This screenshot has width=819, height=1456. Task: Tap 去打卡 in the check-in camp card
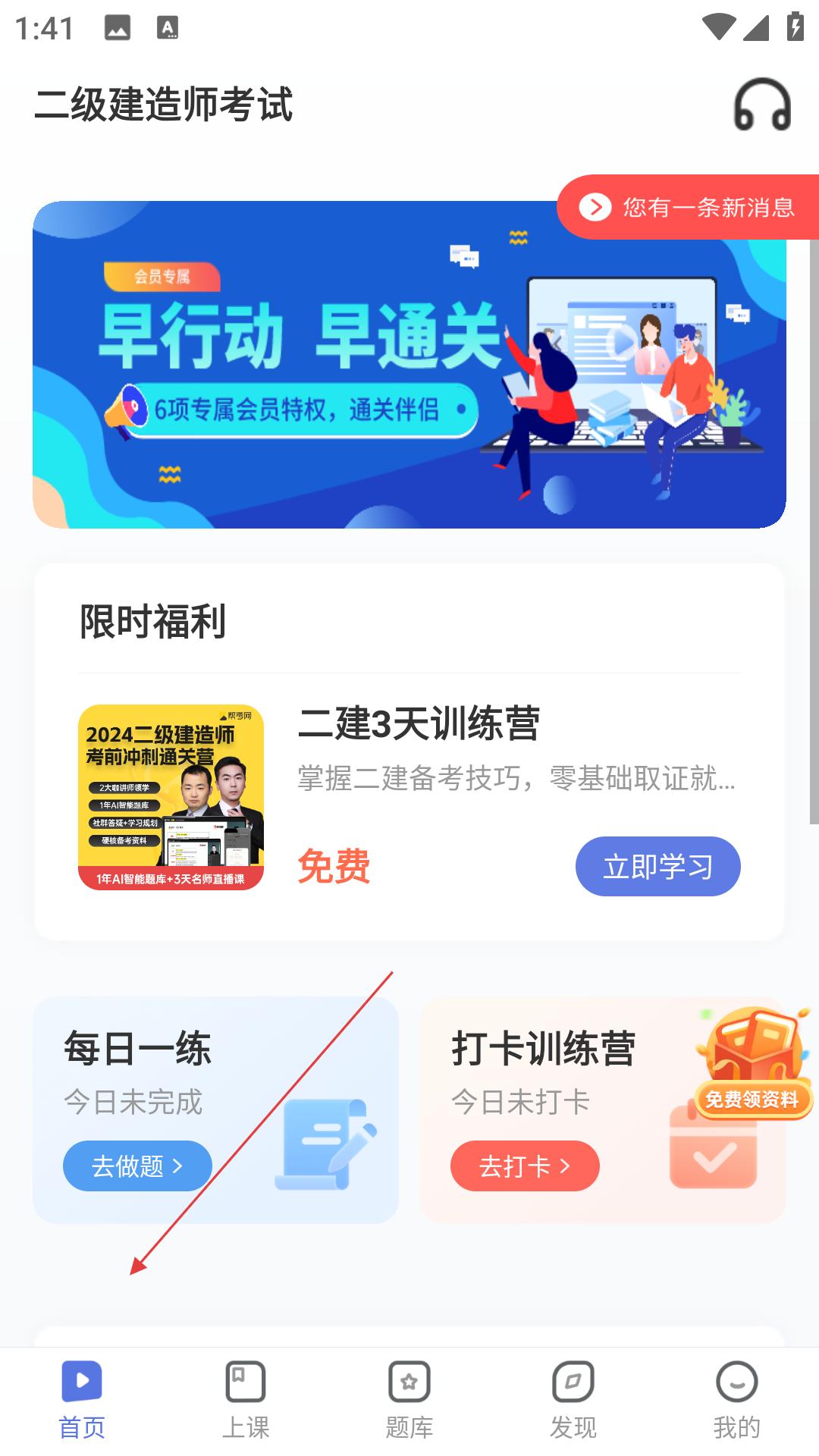click(x=525, y=1166)
